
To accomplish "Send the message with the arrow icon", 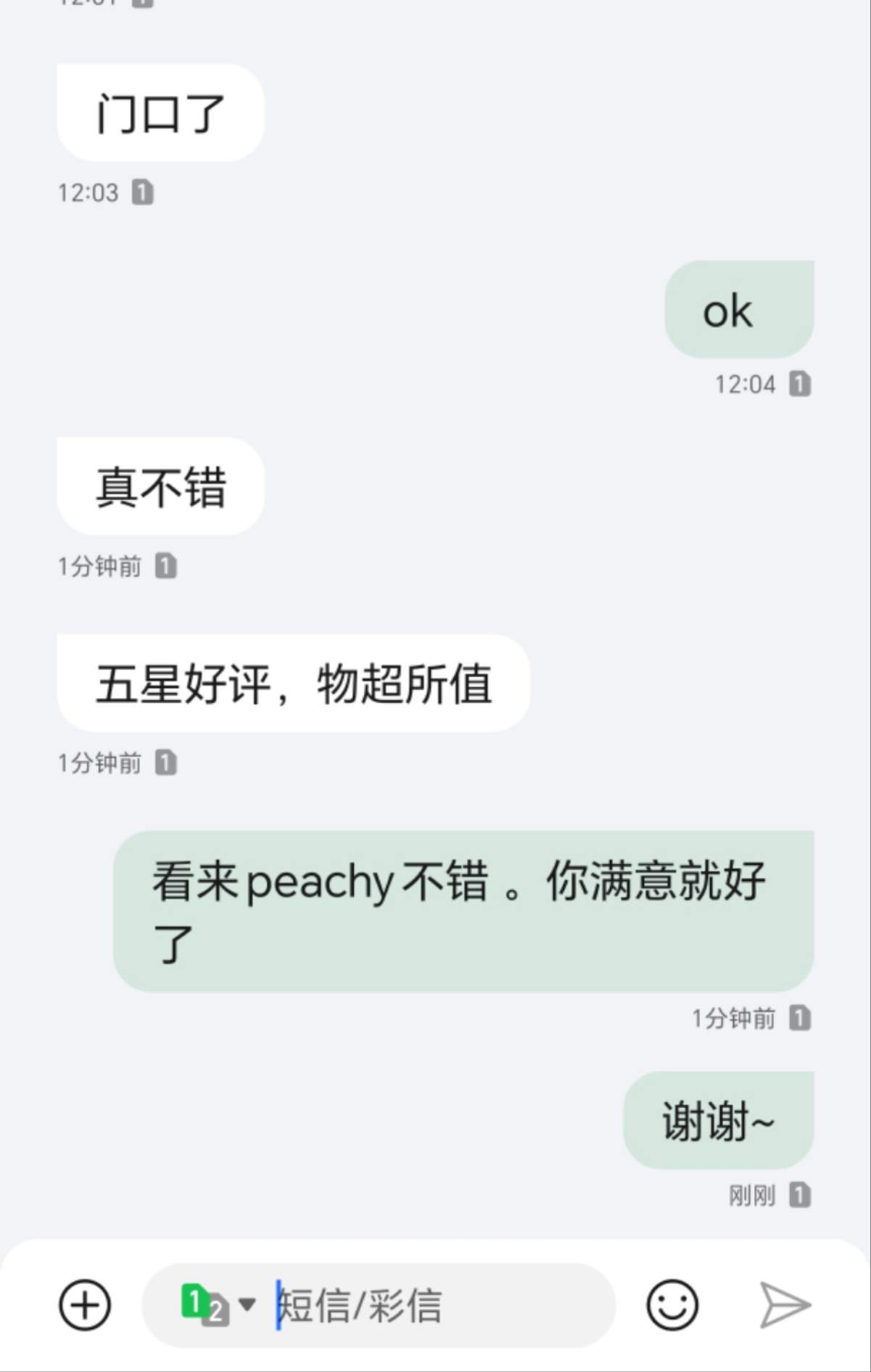I will pos(785,1305).
